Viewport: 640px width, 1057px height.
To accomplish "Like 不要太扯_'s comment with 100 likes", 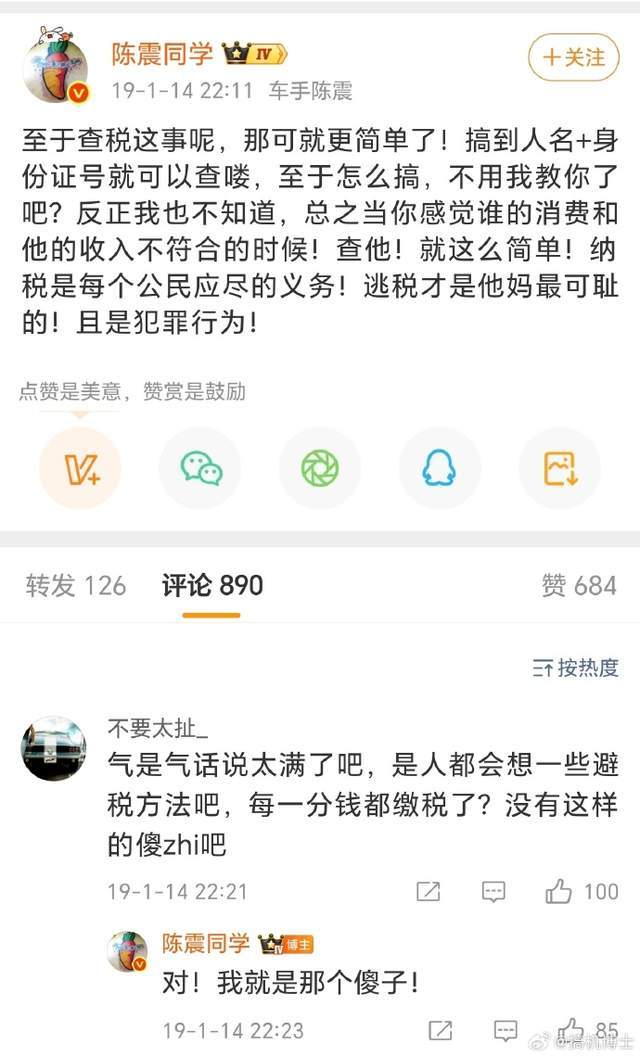I will click(560, 891).
